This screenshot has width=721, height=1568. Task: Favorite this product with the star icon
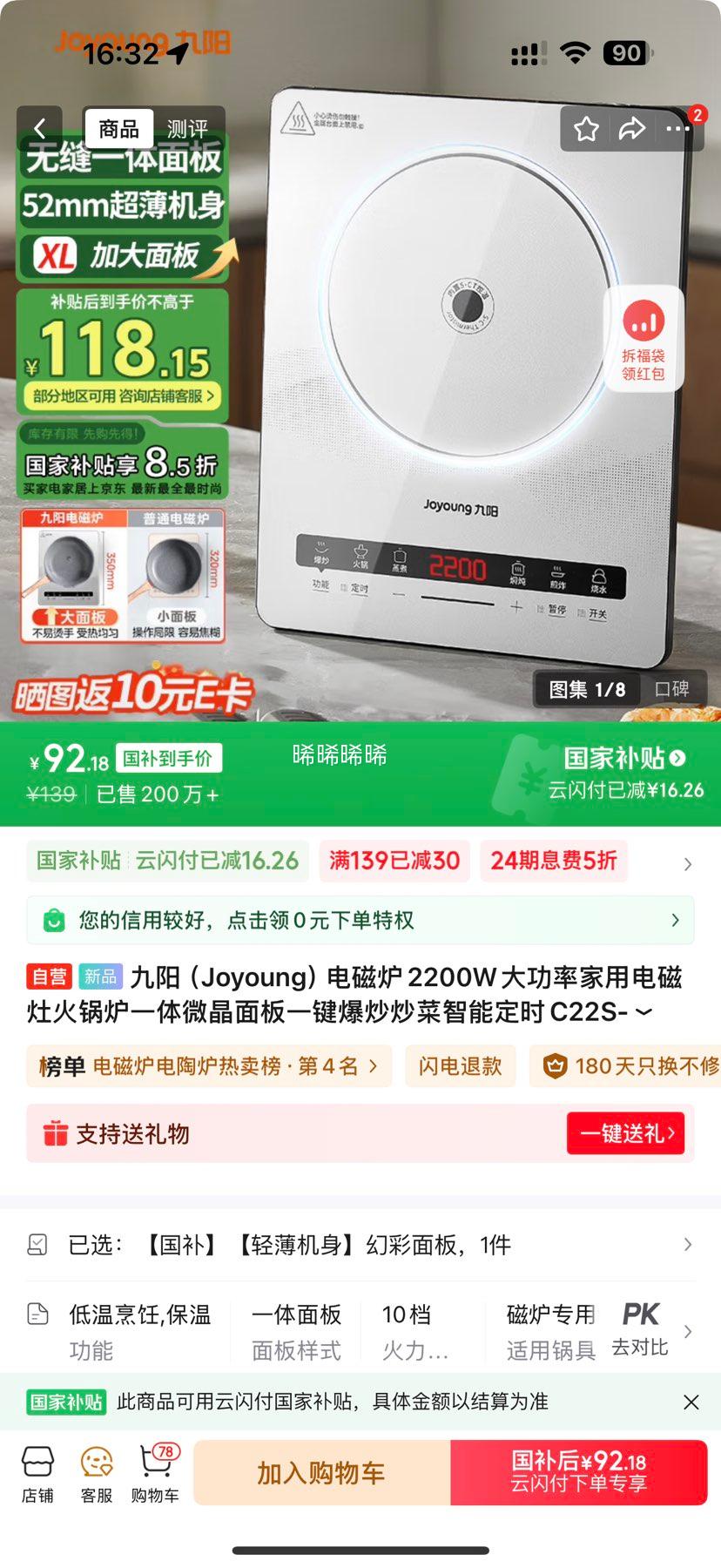(586, 130)
